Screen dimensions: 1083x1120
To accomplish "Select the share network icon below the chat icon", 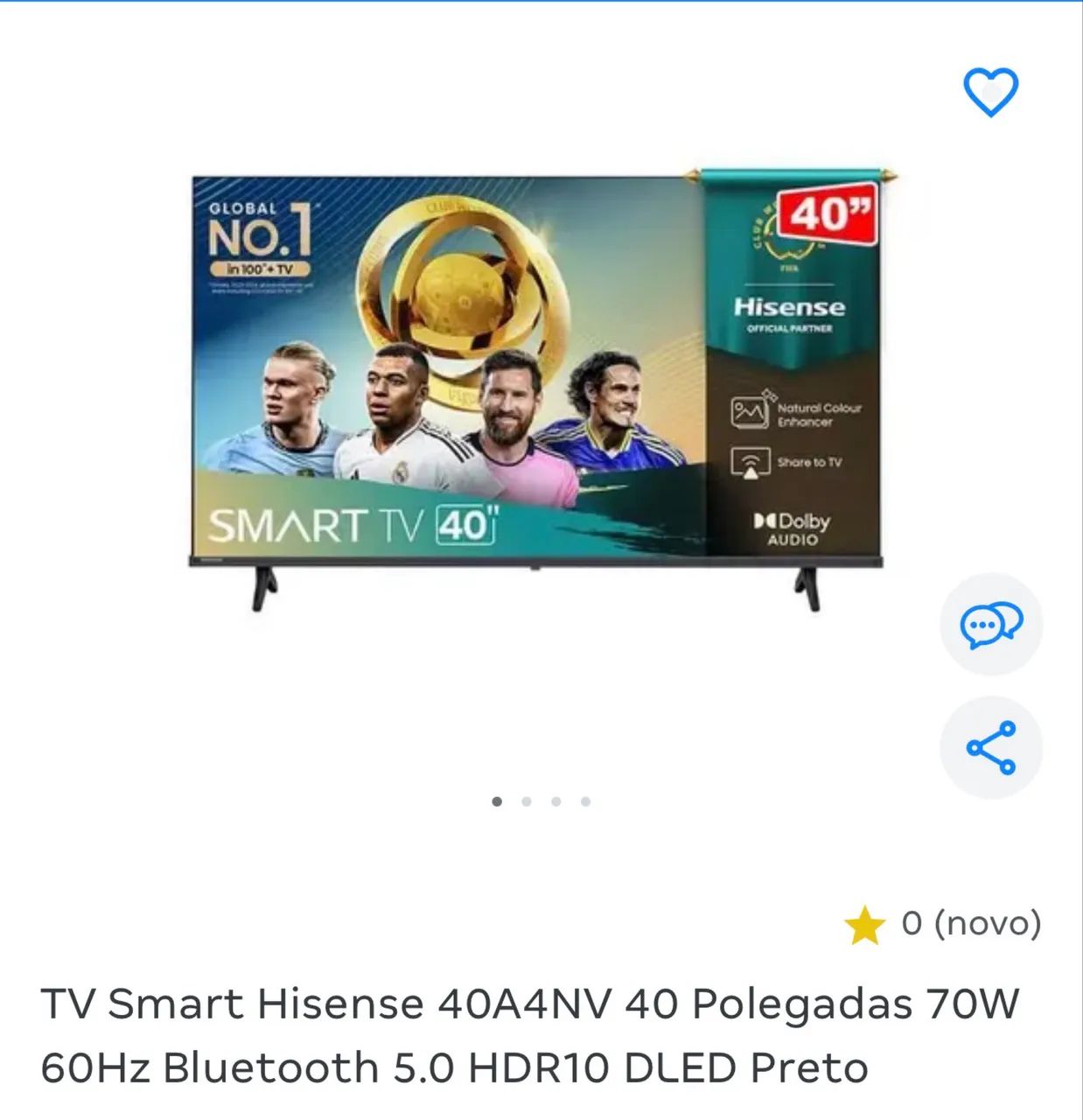I will [x=989, y=745].
